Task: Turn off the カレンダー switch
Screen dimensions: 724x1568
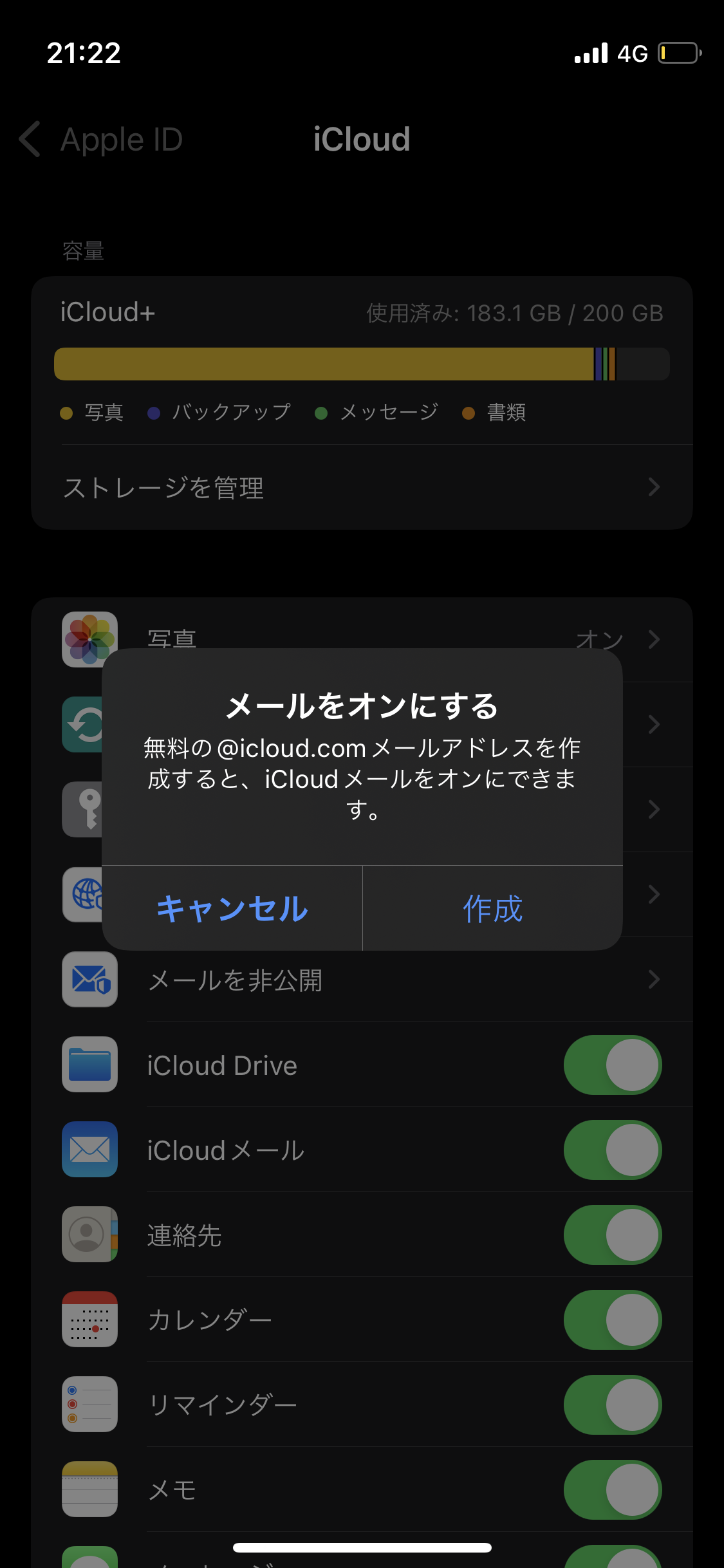Action: coord(613,1320)
